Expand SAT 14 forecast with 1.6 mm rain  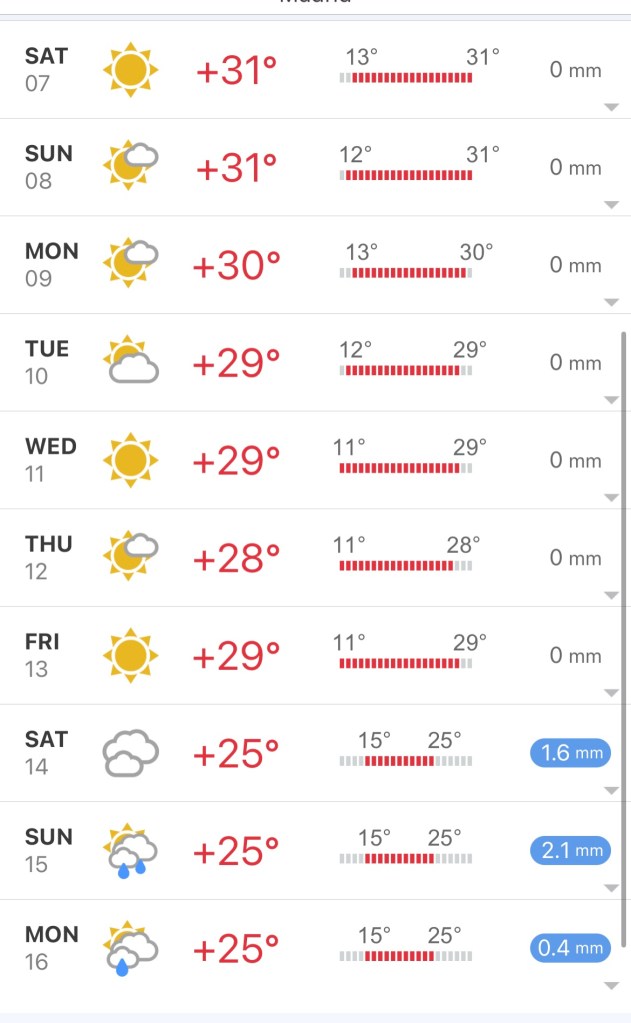click(611, 790)
